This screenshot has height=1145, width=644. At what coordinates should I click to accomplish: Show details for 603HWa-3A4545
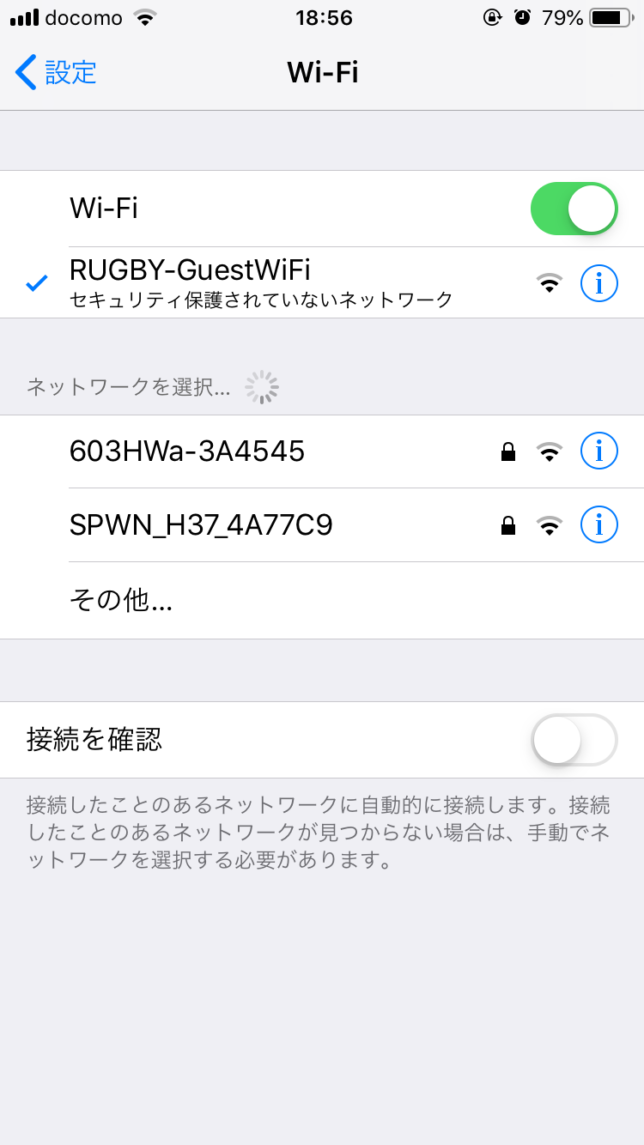(599, 452)
